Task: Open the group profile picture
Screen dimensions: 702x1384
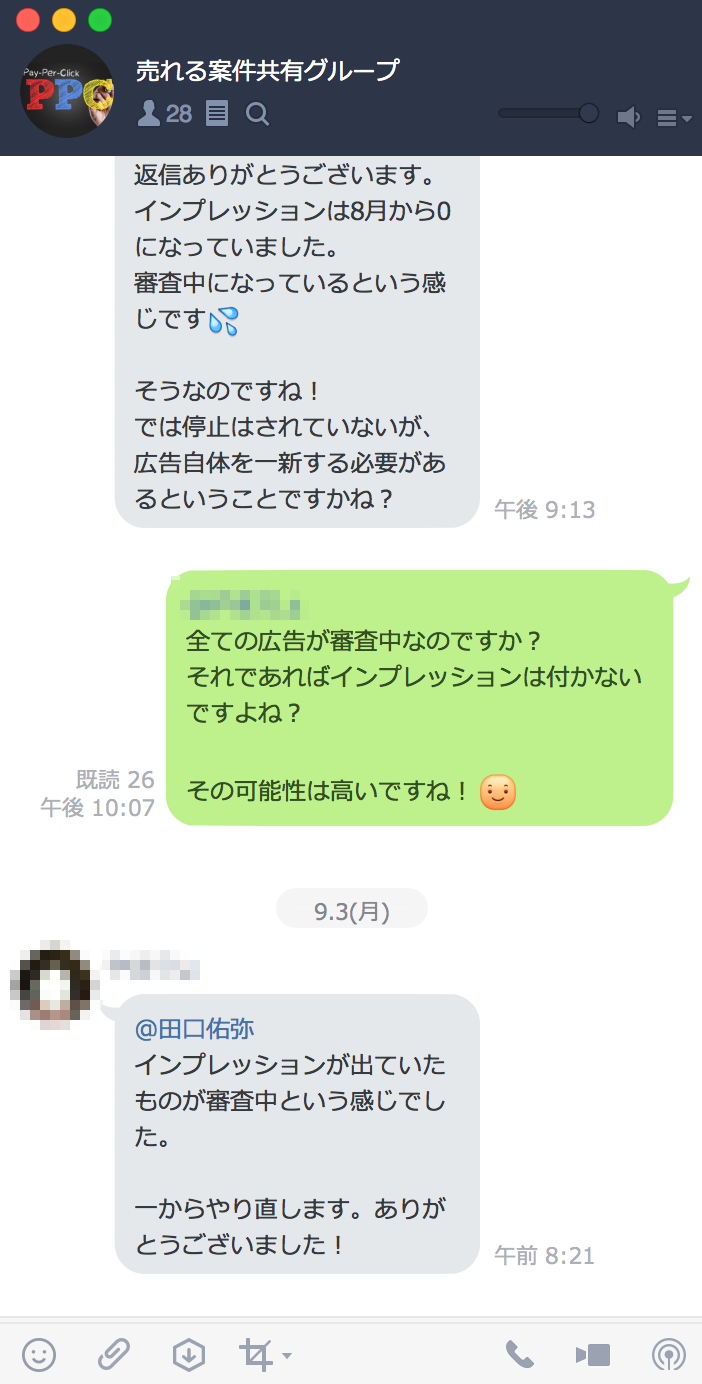Action: pyautogui.click(x=66, y=91)
